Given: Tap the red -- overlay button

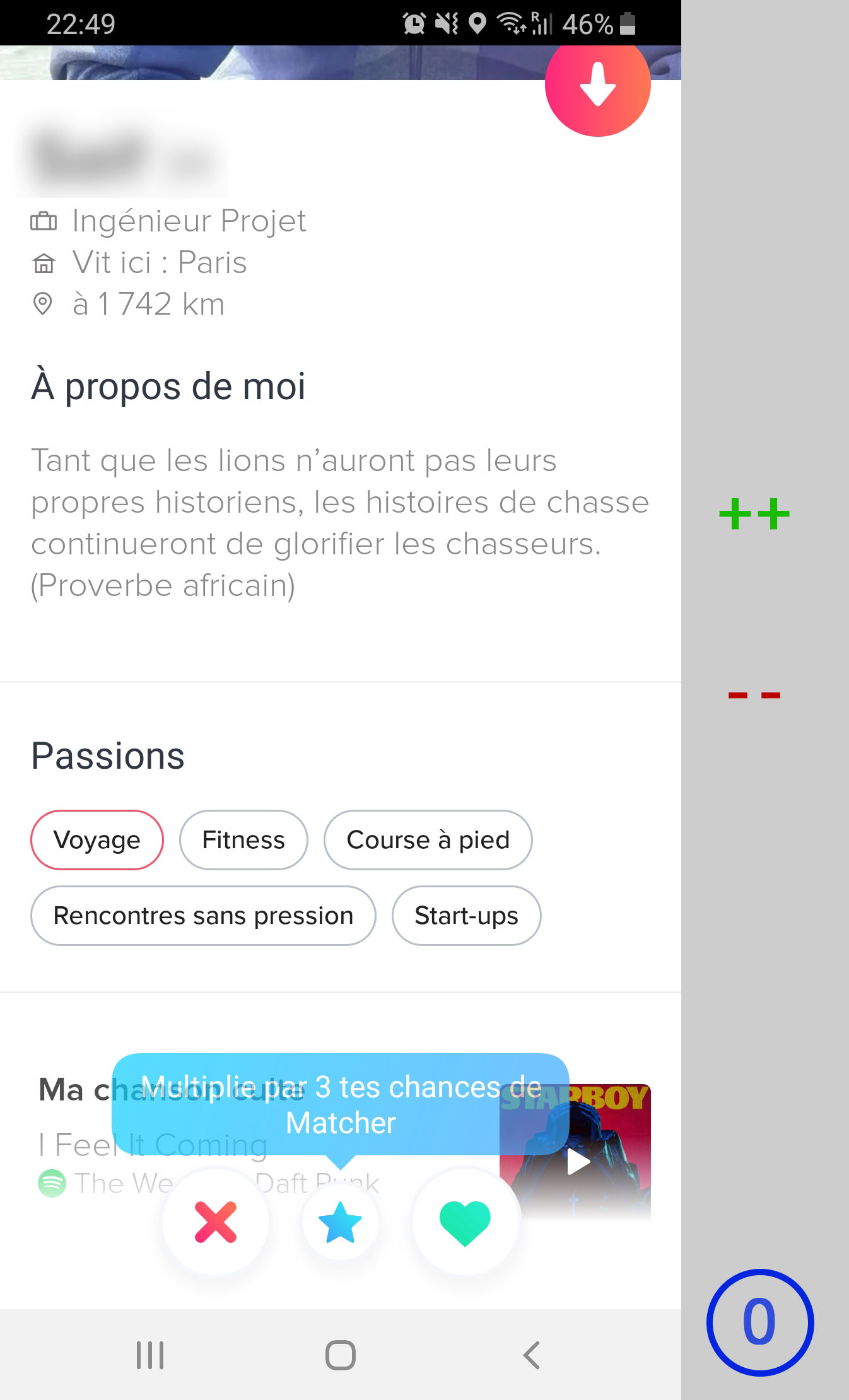Looking at the screenshot, I should (754, 695).
